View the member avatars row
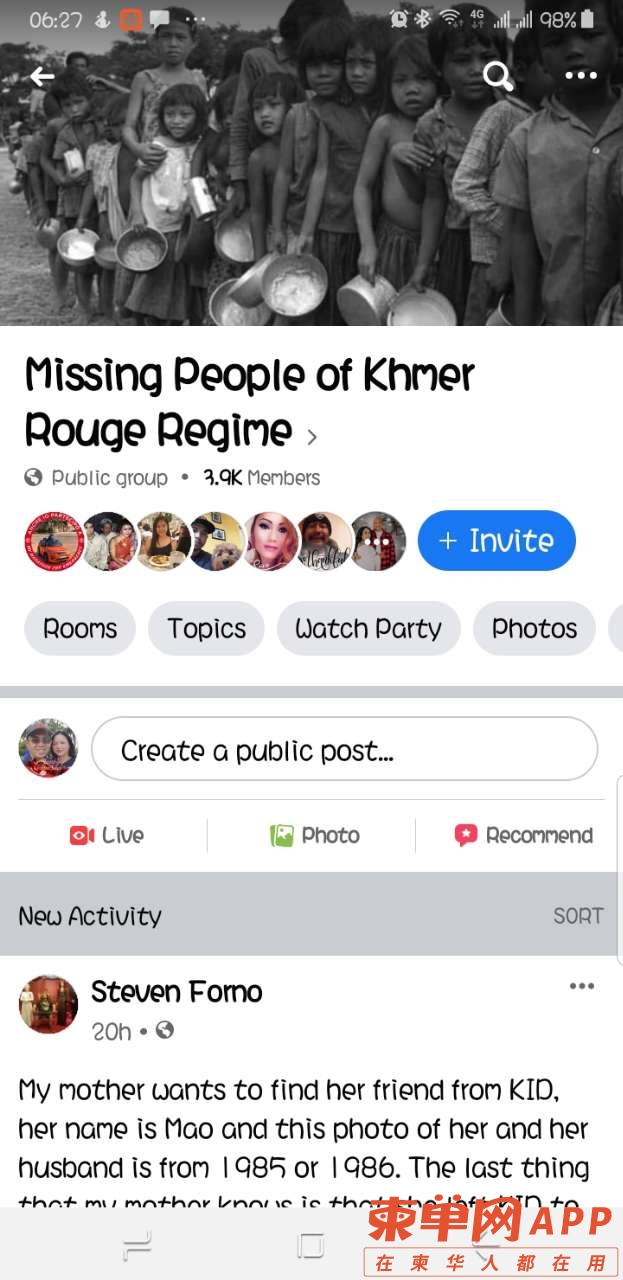 215,541
